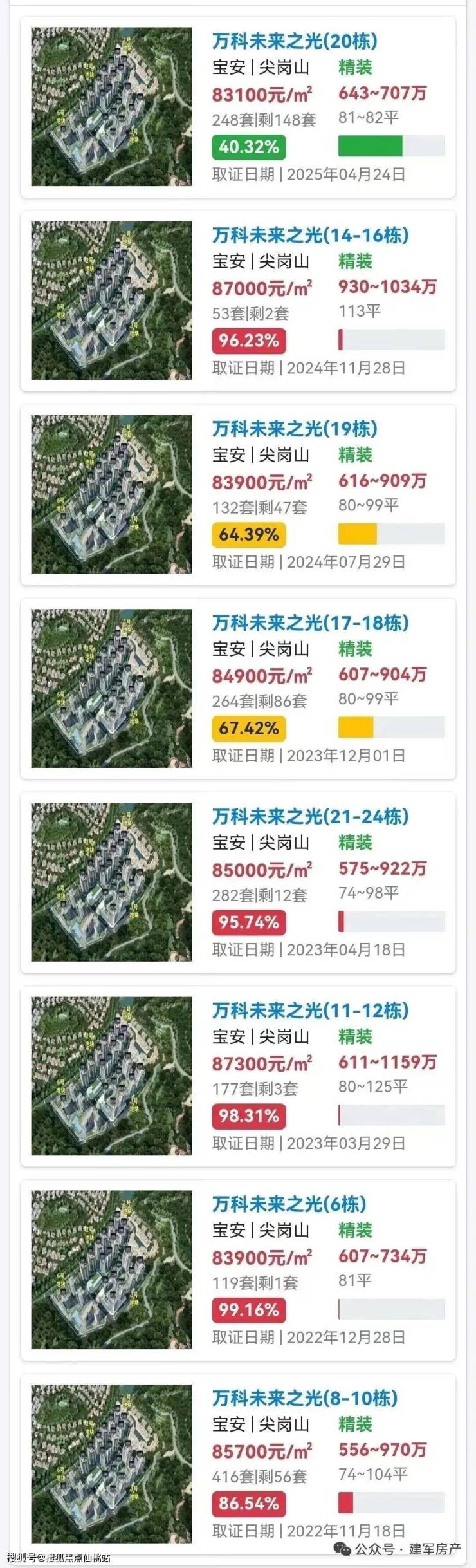View details of 万科未来之光(19栋)
This screenshot has height=1568, width=476.
pos(238,494)
